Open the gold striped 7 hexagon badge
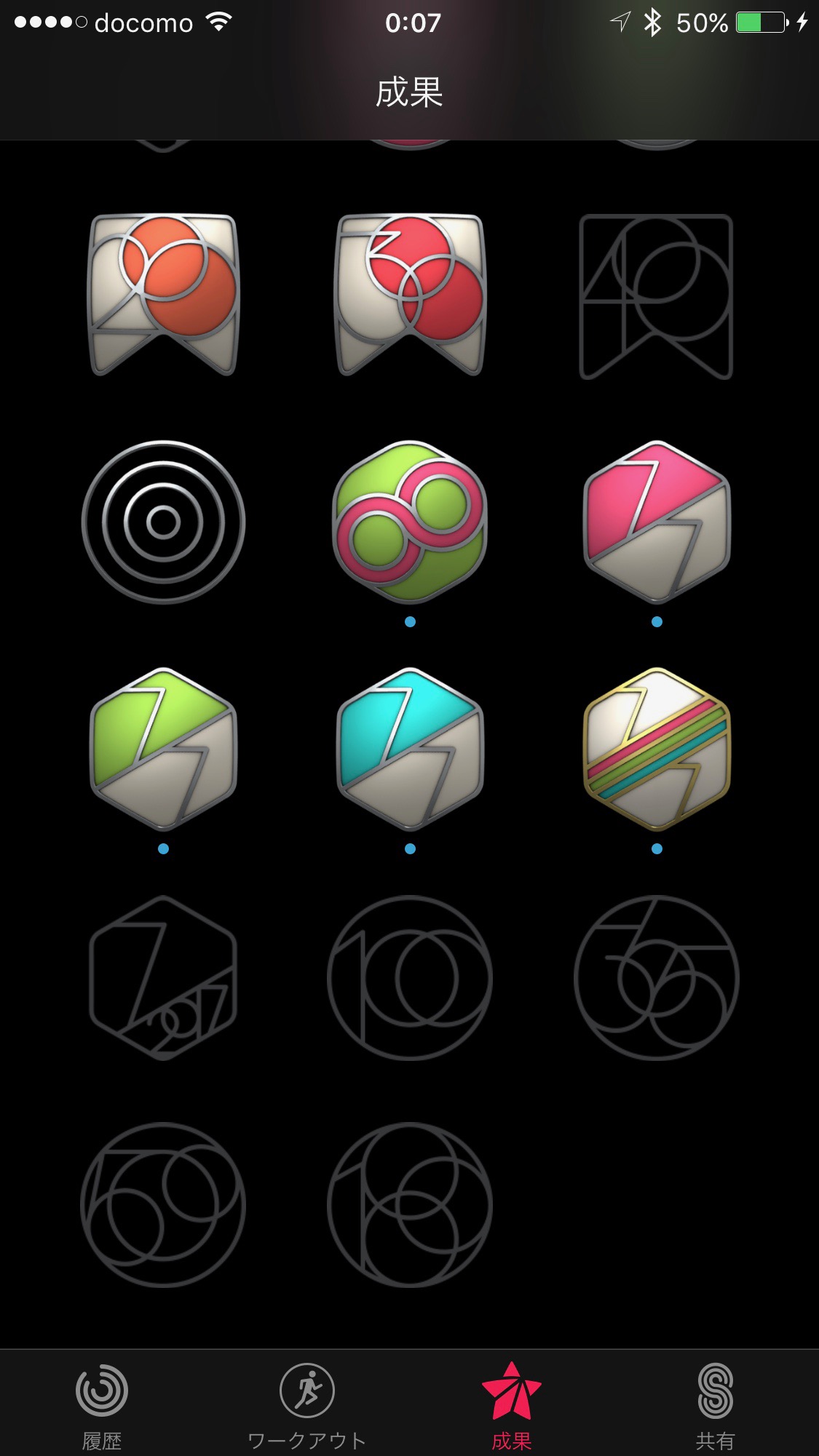 point(656,749)
